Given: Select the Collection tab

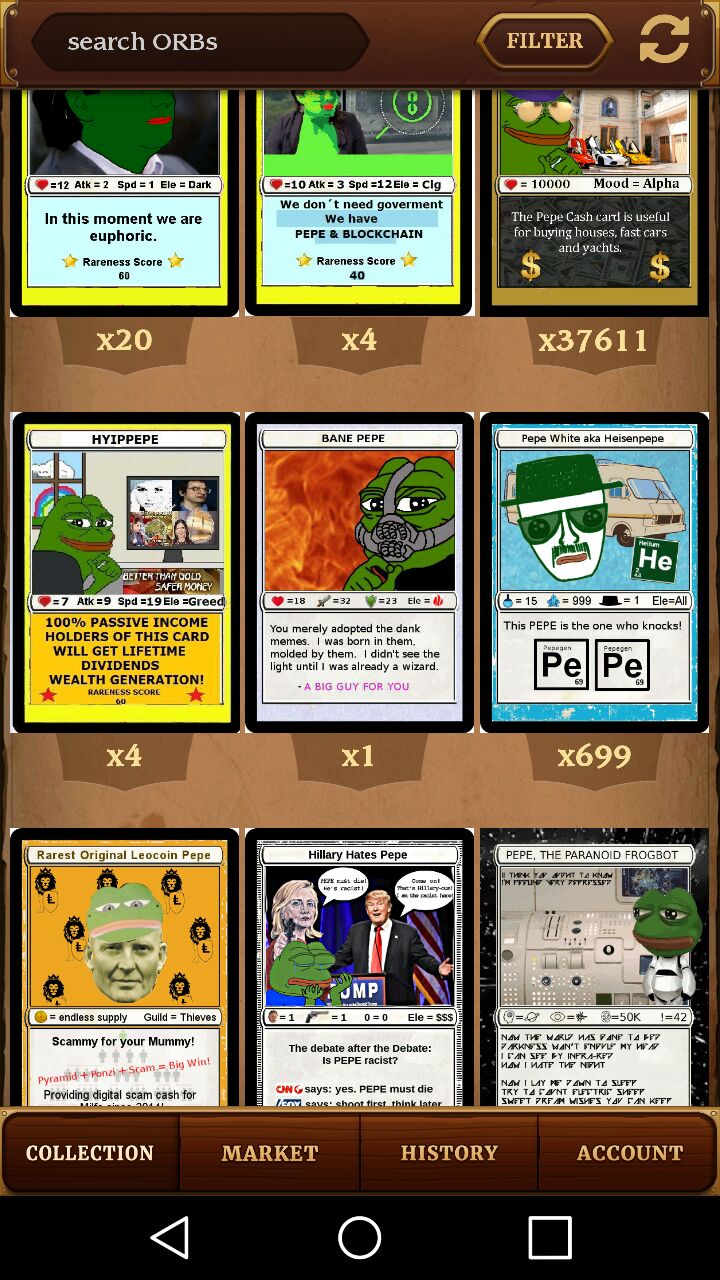Looking at the screenshot, I should tap(90, 1153).
